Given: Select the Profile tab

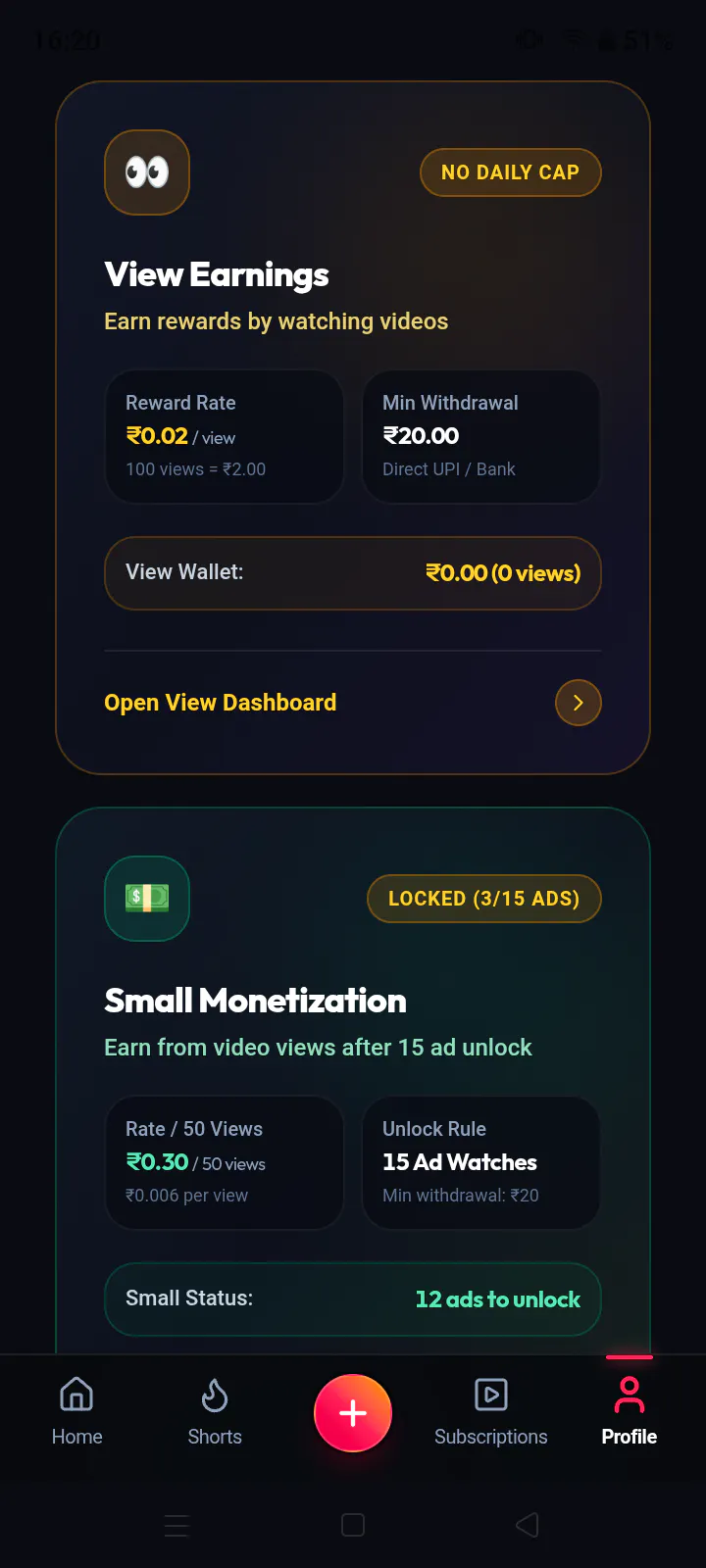Looking at the screenshot, I should tap(630, 1412).
